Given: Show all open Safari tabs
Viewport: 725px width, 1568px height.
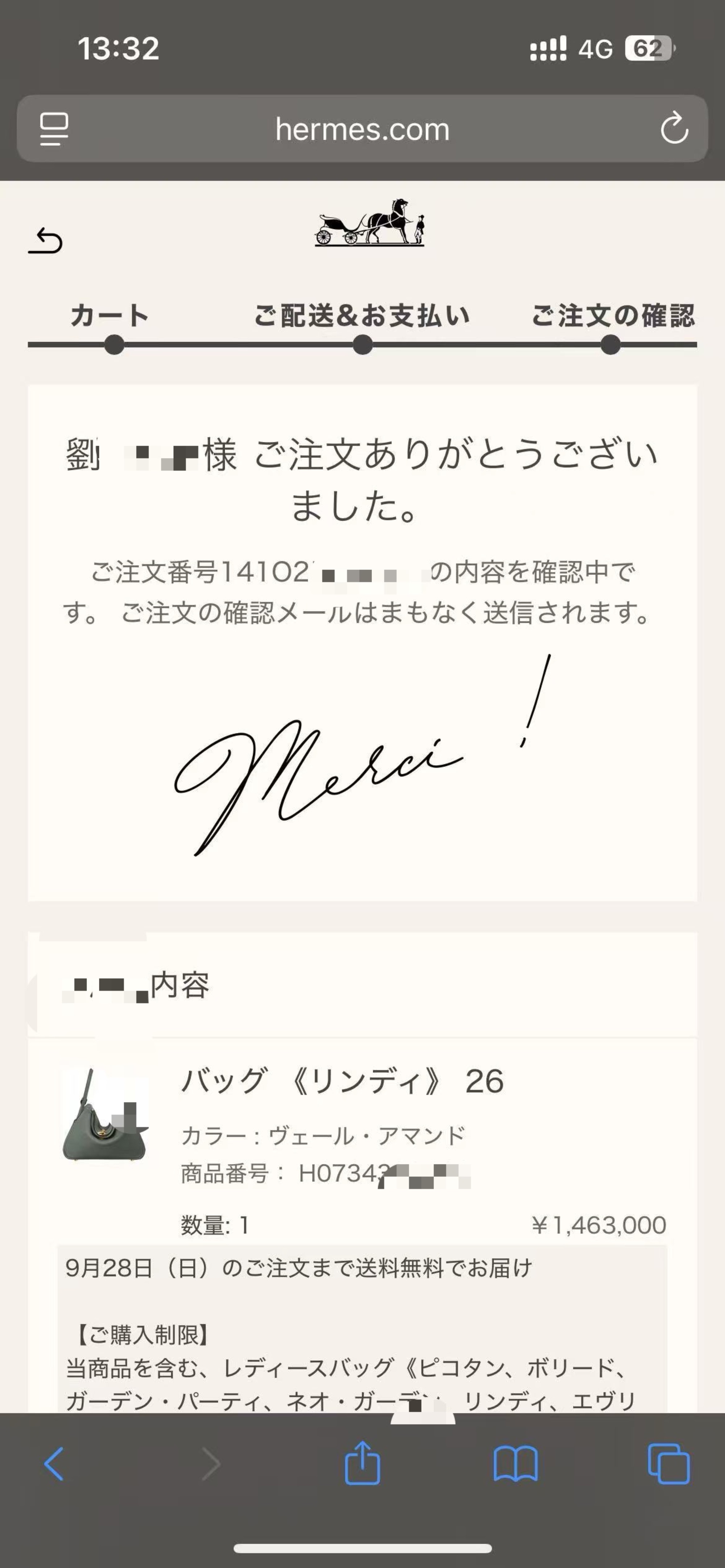Looking at the screenshot, I should click(668, 1464).
